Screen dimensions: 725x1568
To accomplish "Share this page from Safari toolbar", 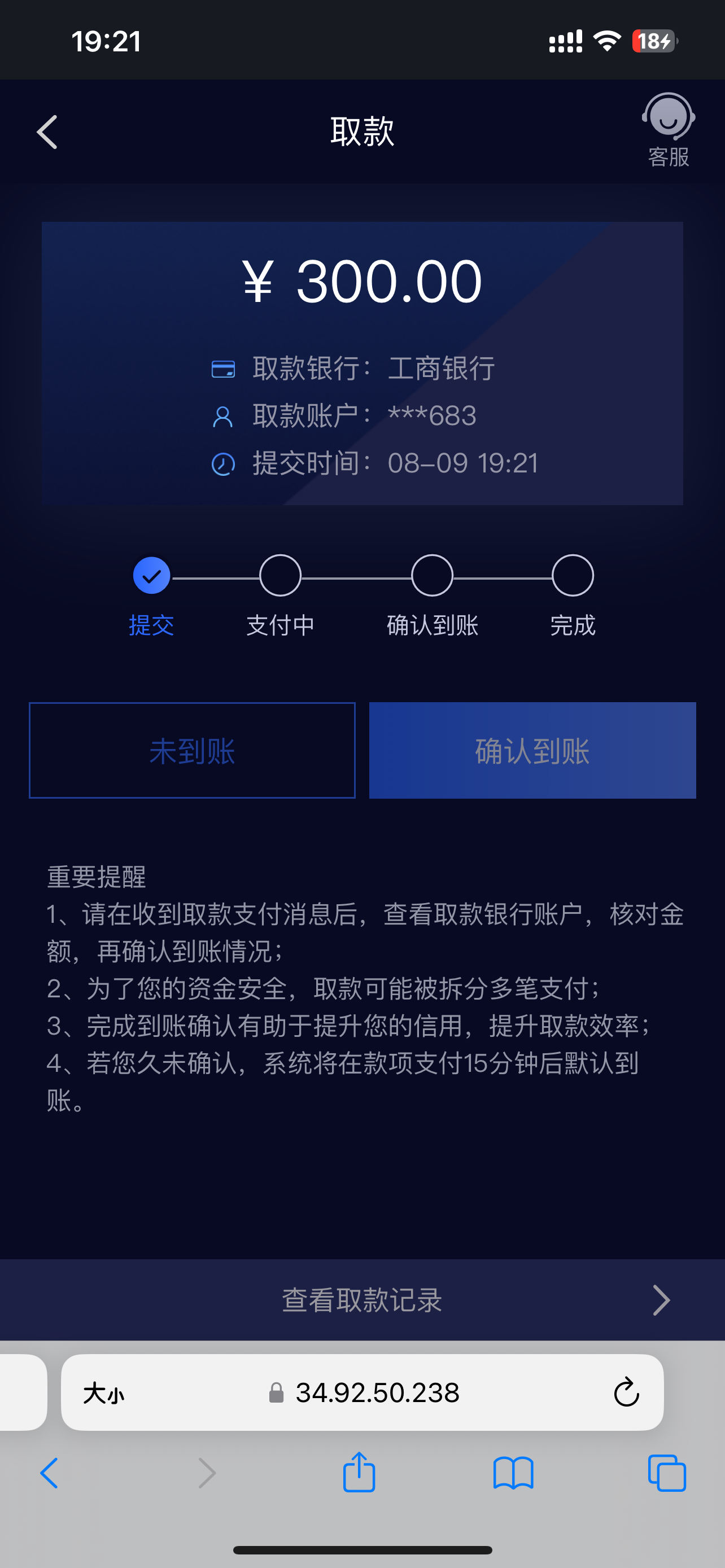I will click(359, 1473).
